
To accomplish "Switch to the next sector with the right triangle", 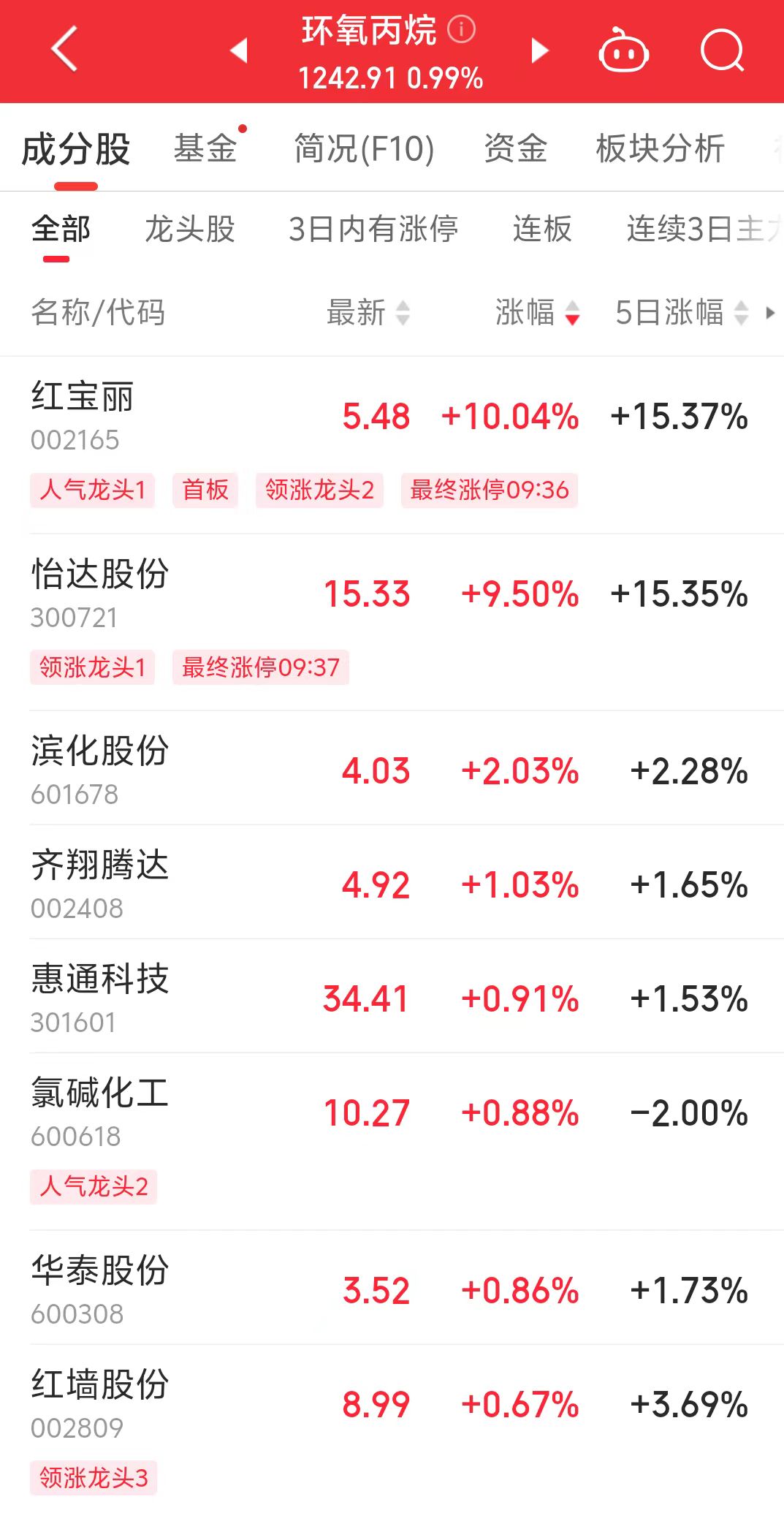I will [x=539, y=50].
